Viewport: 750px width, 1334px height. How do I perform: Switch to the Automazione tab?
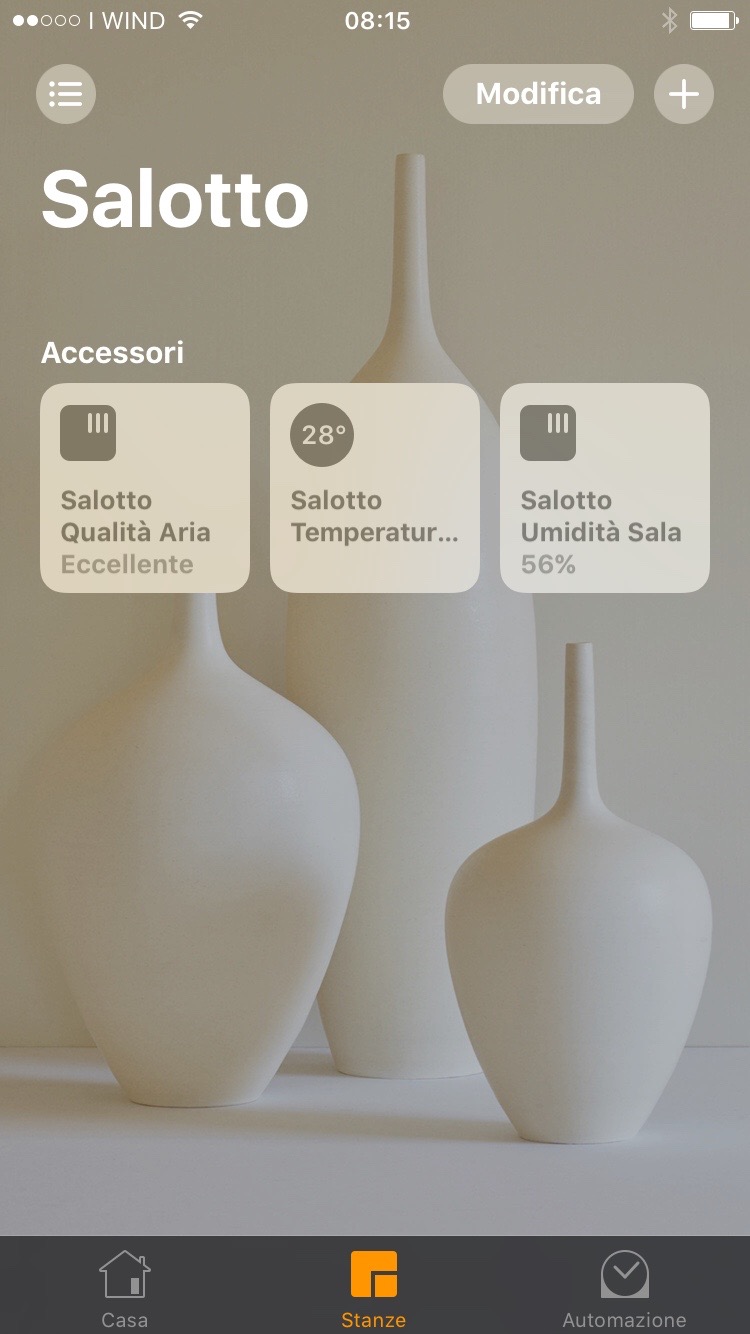tap(624, 1288)
